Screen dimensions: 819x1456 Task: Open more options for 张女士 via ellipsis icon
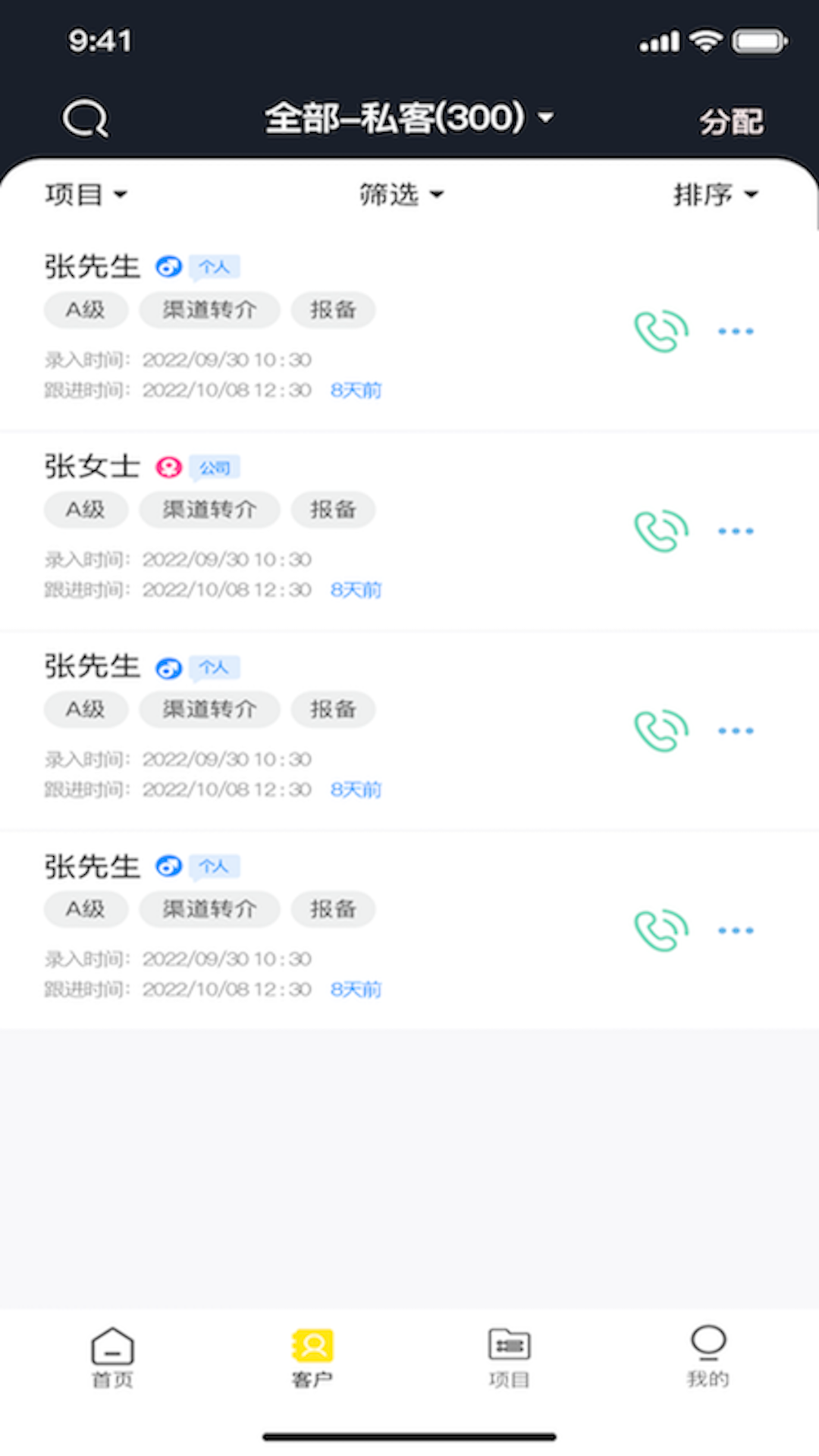coord(735,531)
